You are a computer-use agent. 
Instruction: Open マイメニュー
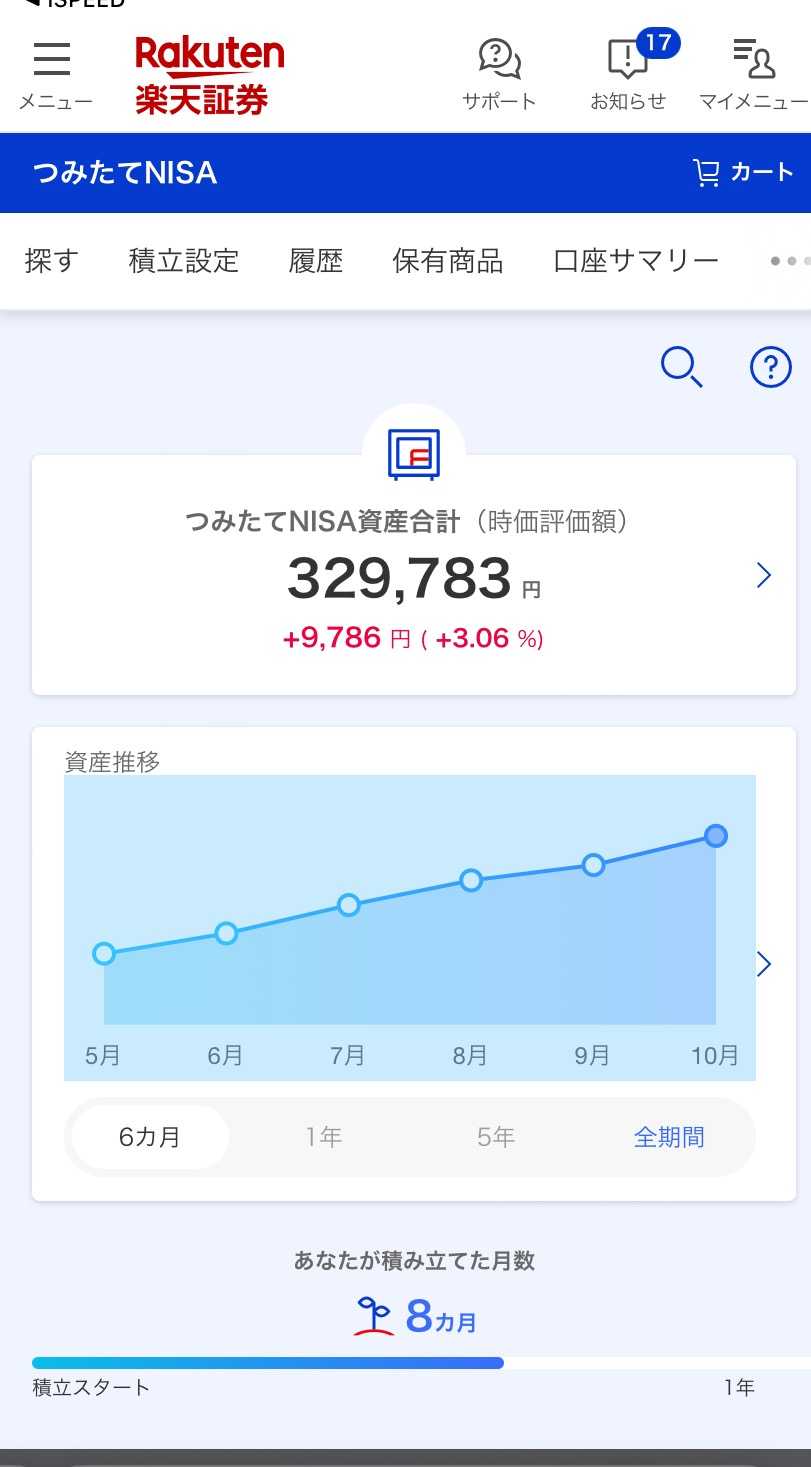753,74
